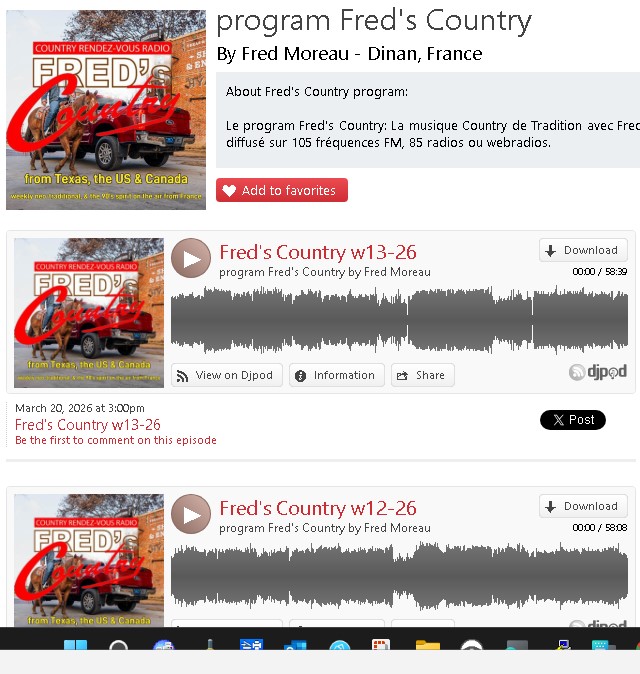640x674 pixels.
Task: View the w13-26 episode on Djpod
Action: click(225, 375)
